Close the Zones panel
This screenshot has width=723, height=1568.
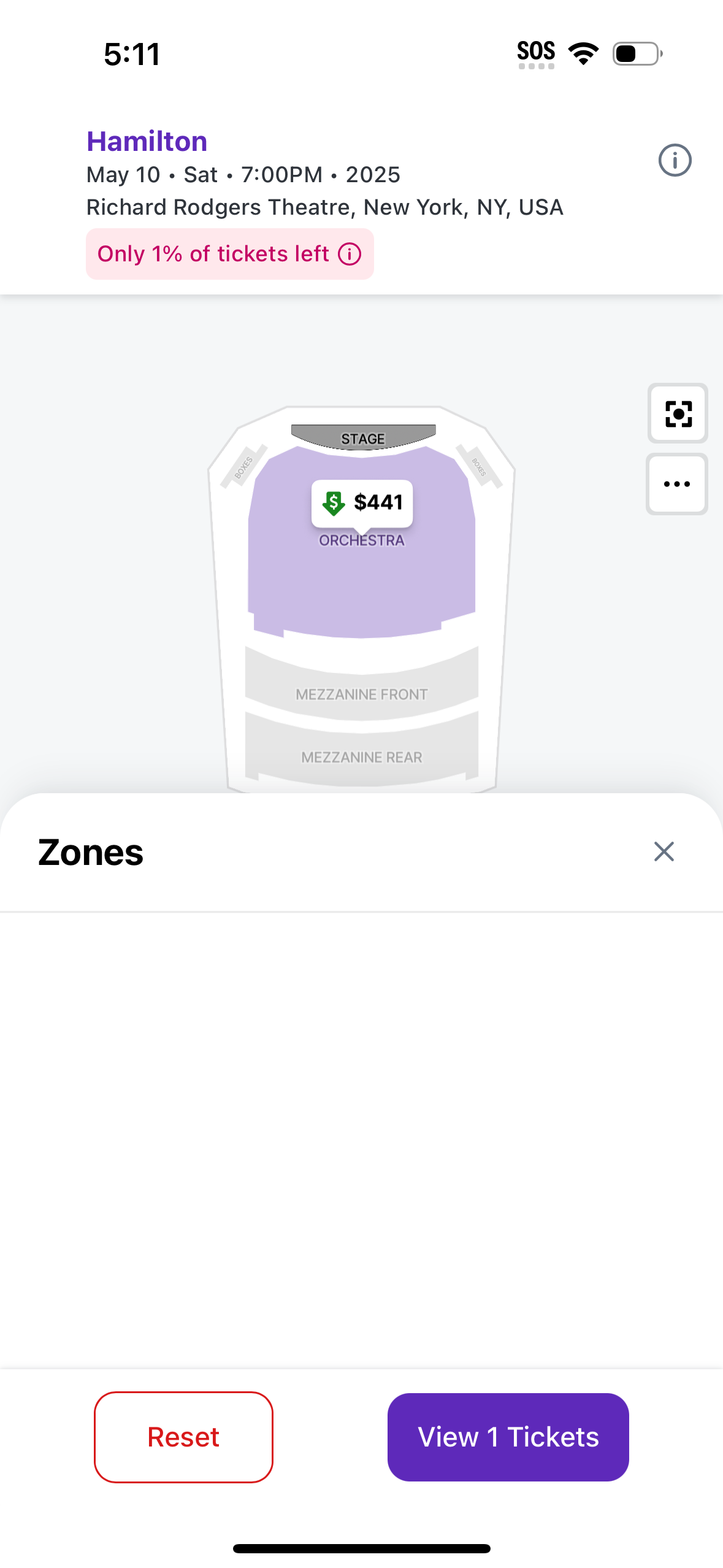(x=664, y=851)
